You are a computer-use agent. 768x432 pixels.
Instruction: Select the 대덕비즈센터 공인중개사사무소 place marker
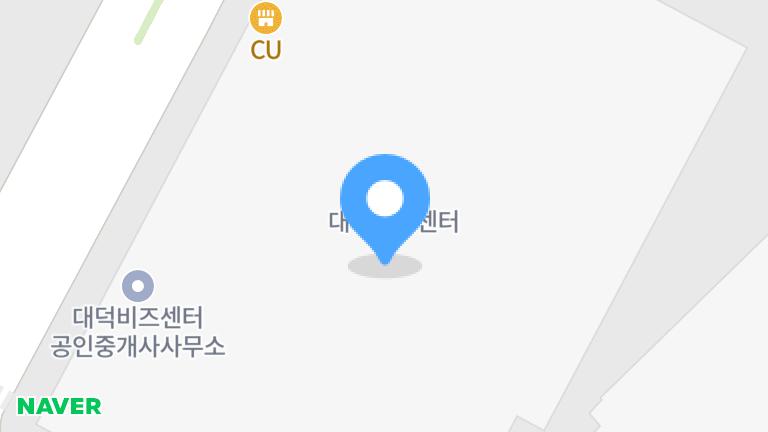[138, 287]
